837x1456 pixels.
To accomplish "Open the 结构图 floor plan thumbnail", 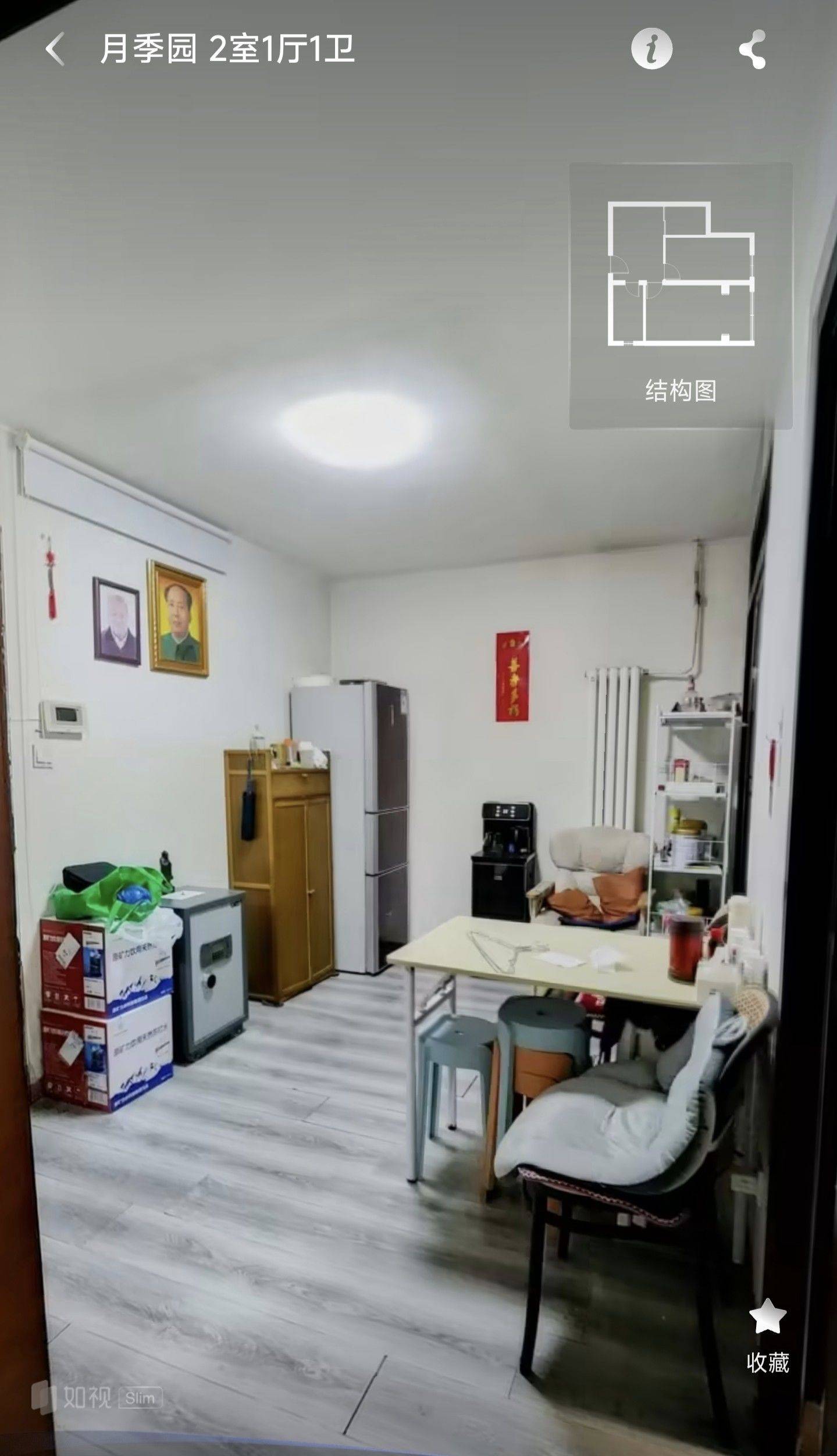I will (x=681, y=295).
